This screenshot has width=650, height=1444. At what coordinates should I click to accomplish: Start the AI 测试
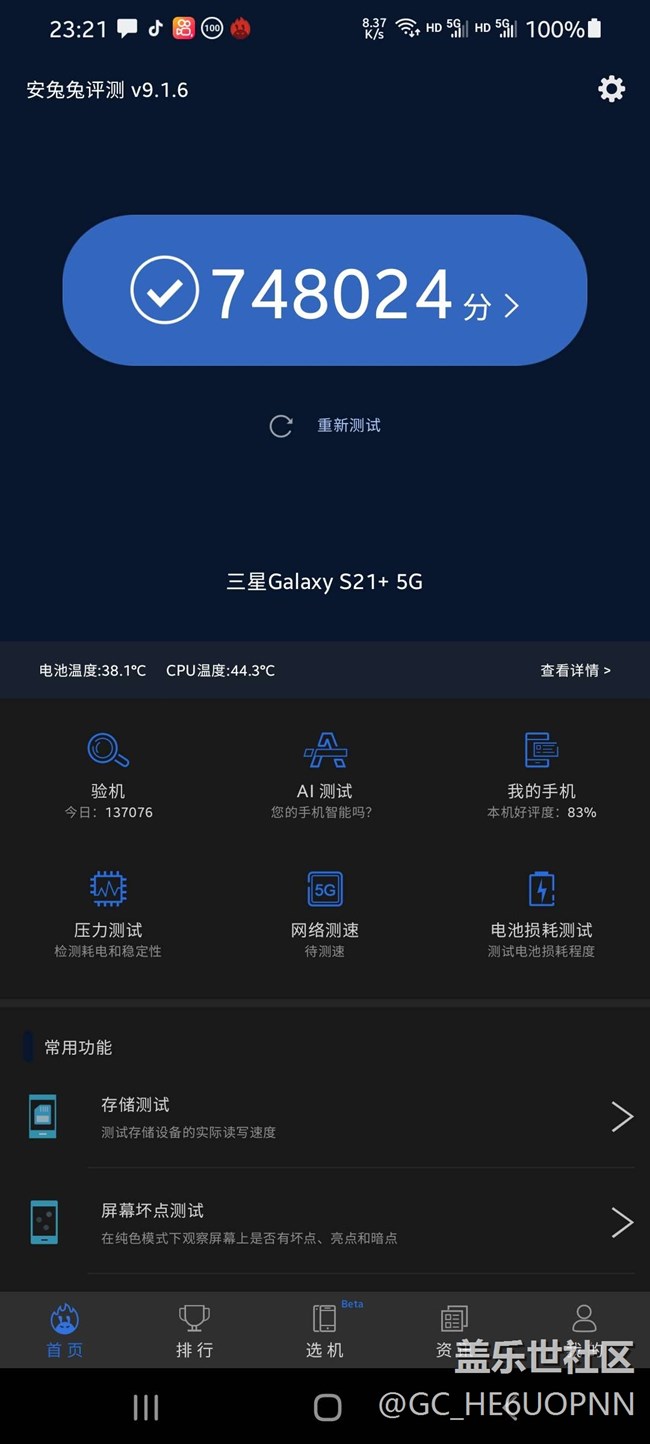coord(325,776)
